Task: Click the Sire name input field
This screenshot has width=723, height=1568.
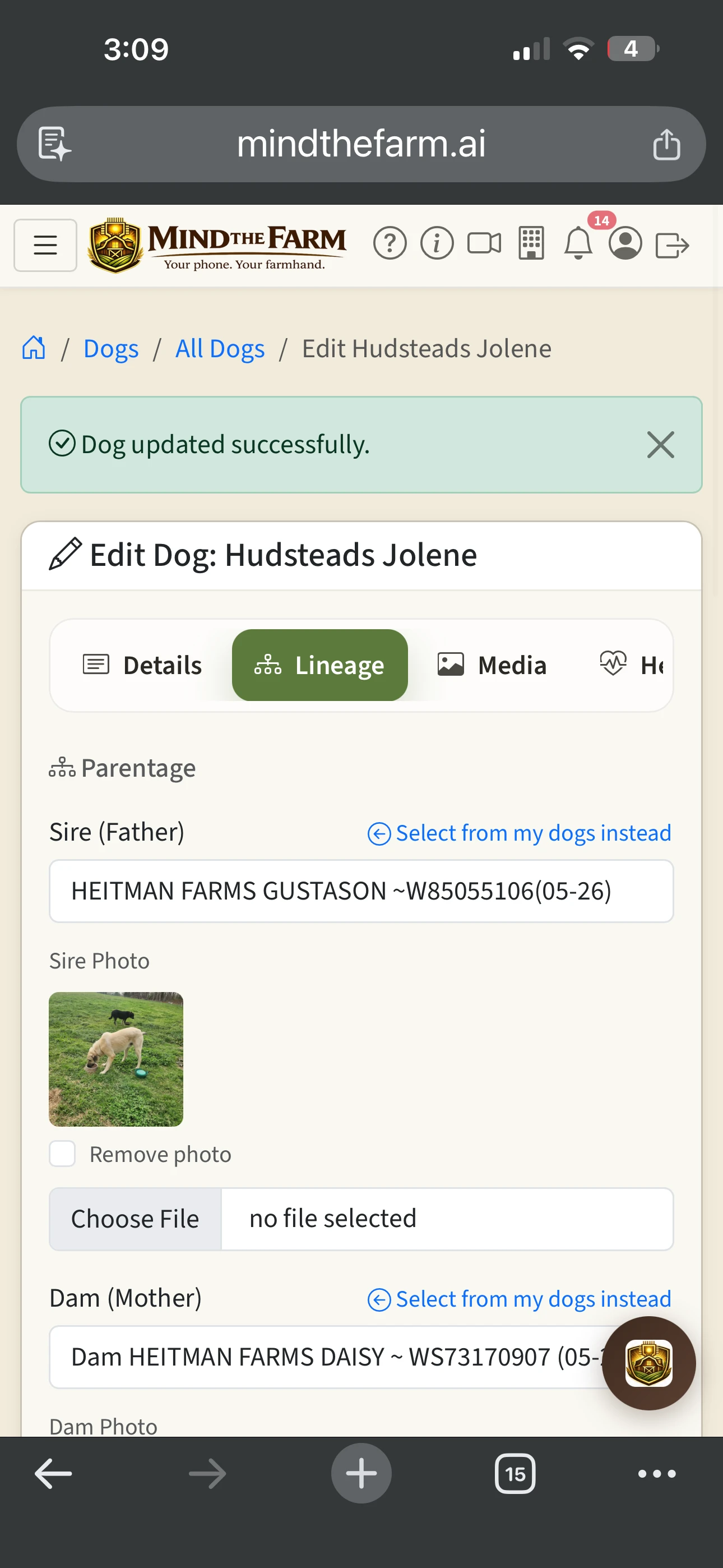Action: point(361,891)
